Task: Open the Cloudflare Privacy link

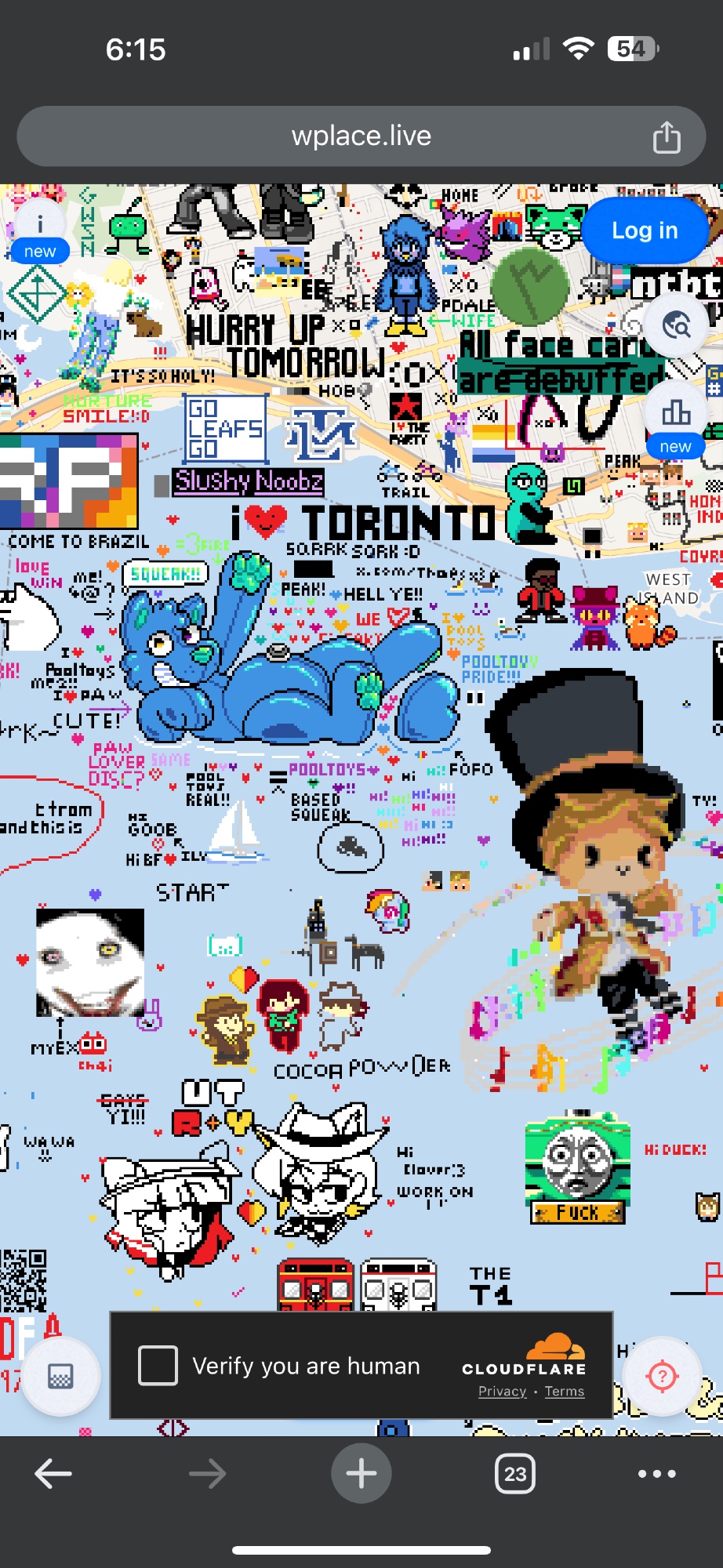Action: [x=503, y=1392]
